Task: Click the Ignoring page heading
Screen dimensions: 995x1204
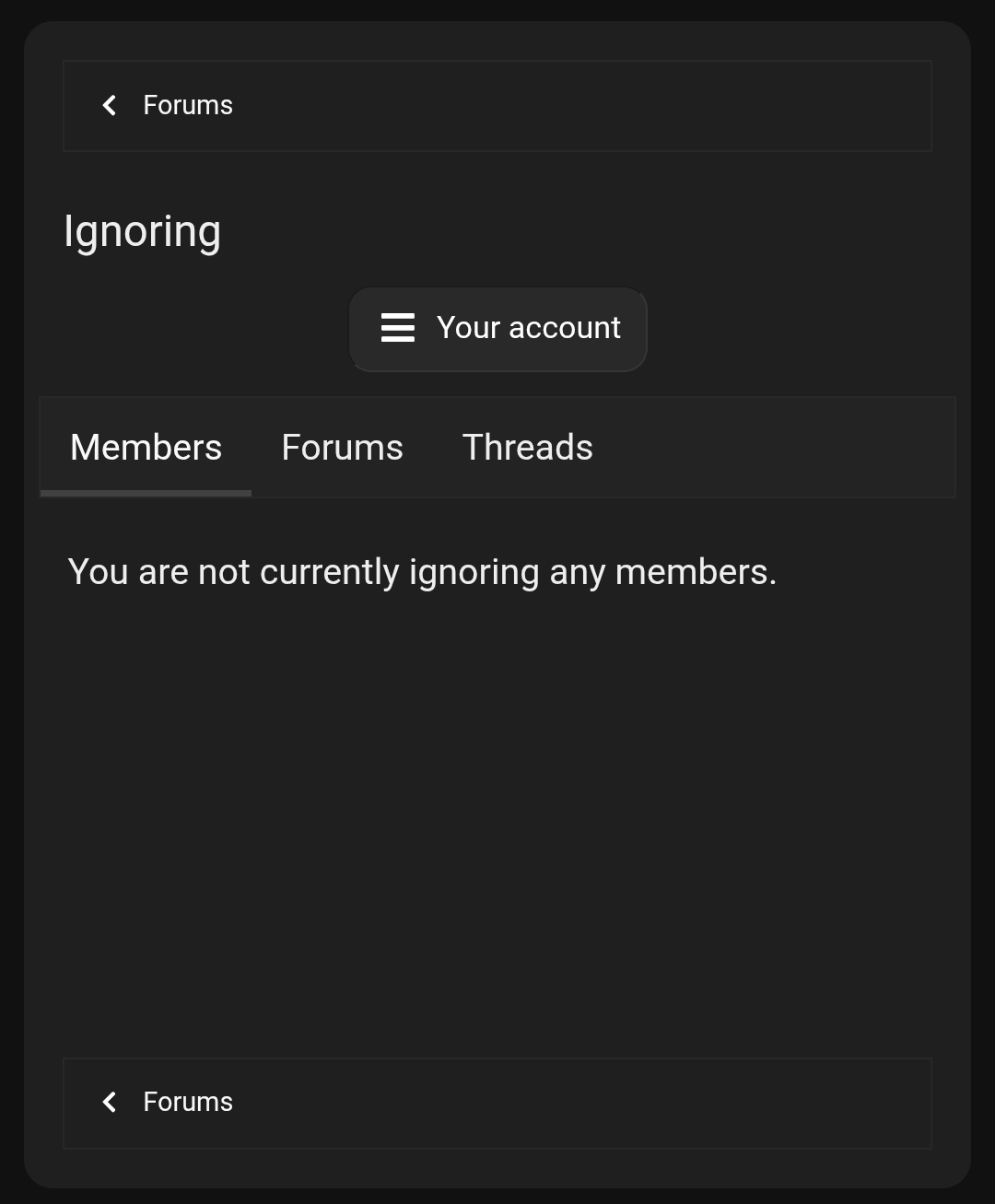Action: pyautogui.click(x=143, y=230)
